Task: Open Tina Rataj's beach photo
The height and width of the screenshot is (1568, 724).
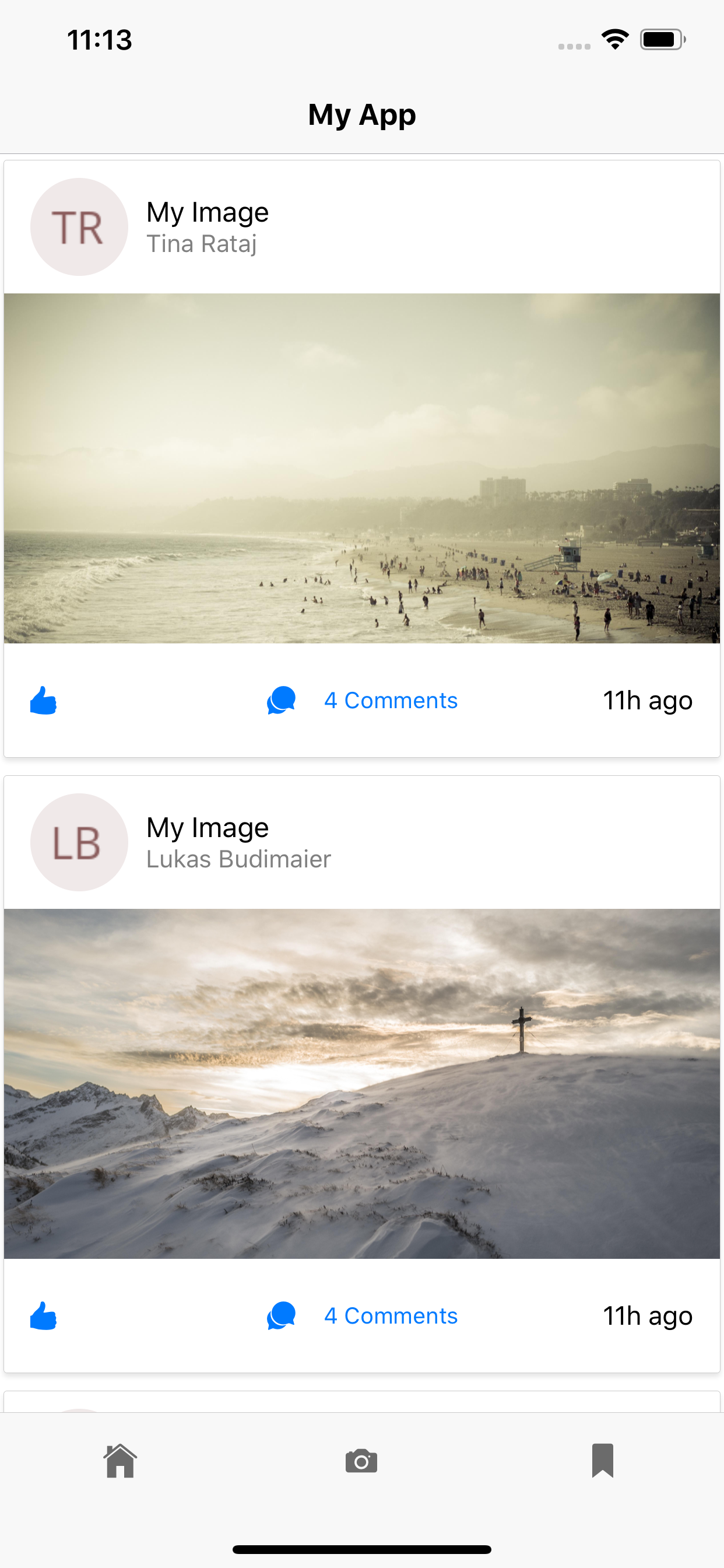Action: point(362,468)
